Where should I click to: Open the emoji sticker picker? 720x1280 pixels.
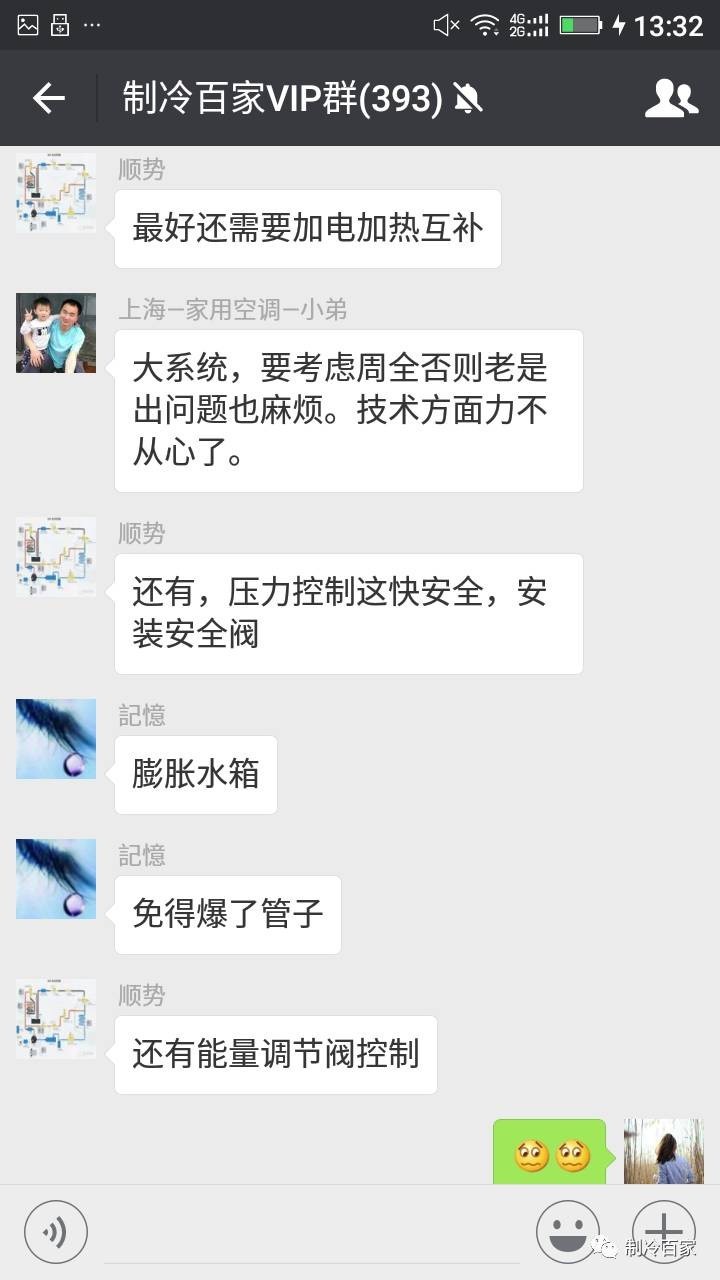[x=568, y=1232]
